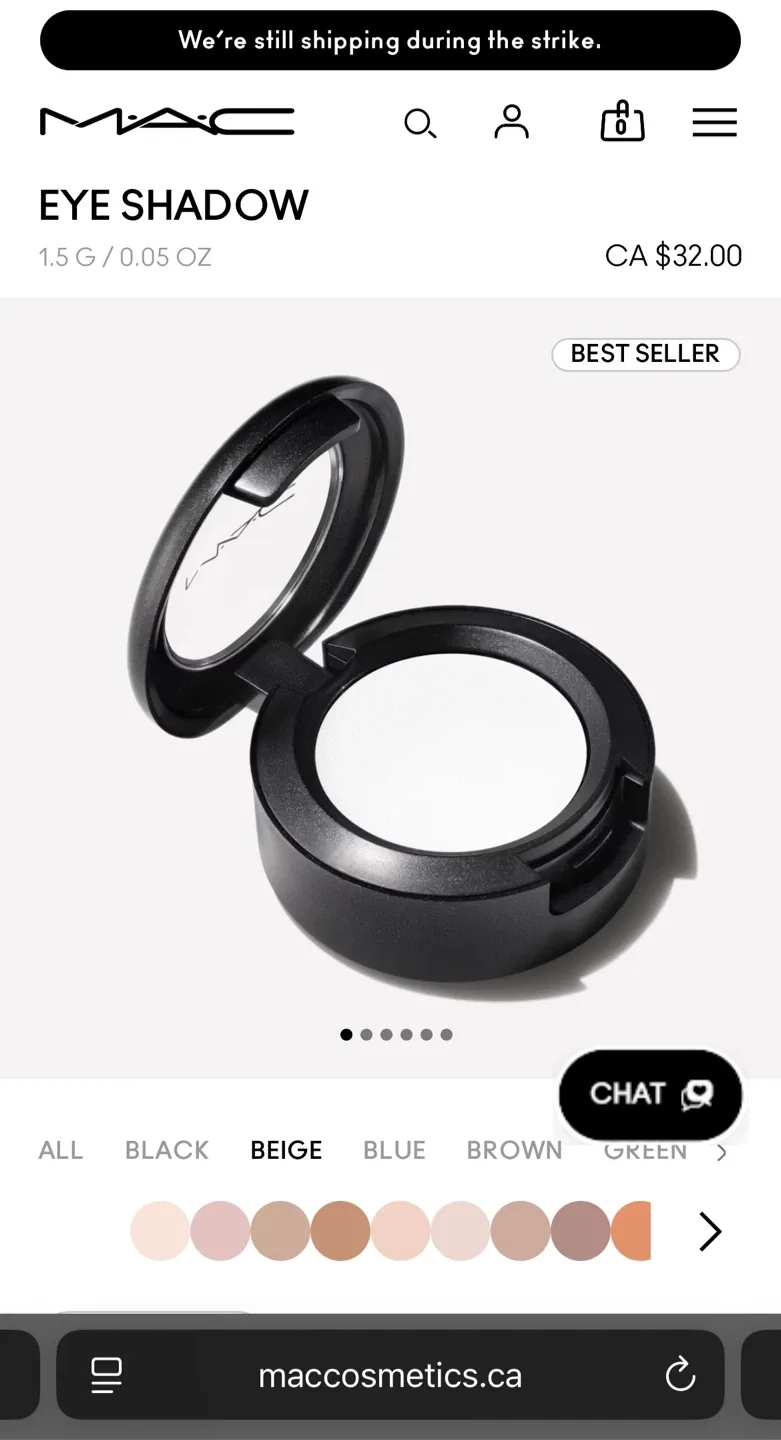Click the browser page reload icon
Screen dimensions: 781x1440
pyautogui.click(x=679, y=1374)
